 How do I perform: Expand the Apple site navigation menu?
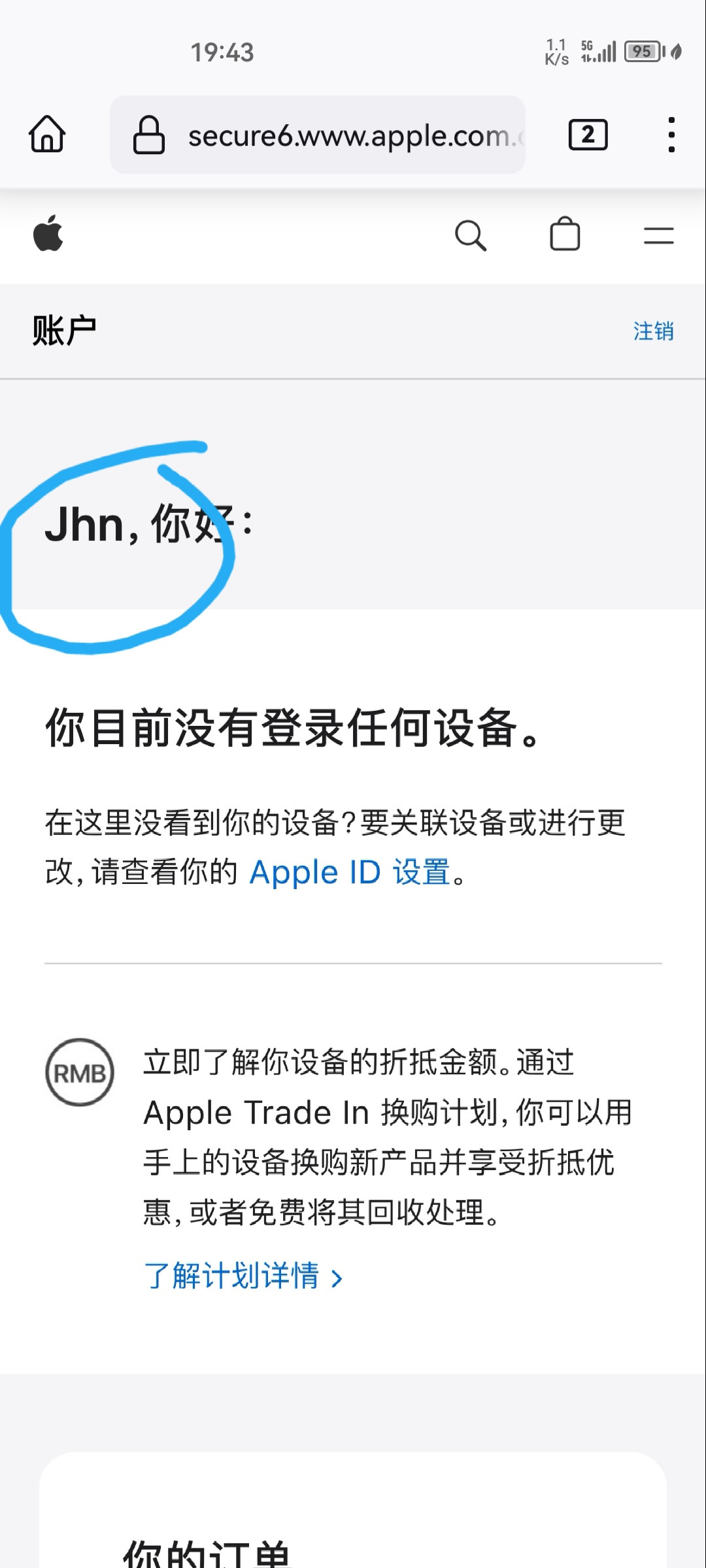coord(658,235)
